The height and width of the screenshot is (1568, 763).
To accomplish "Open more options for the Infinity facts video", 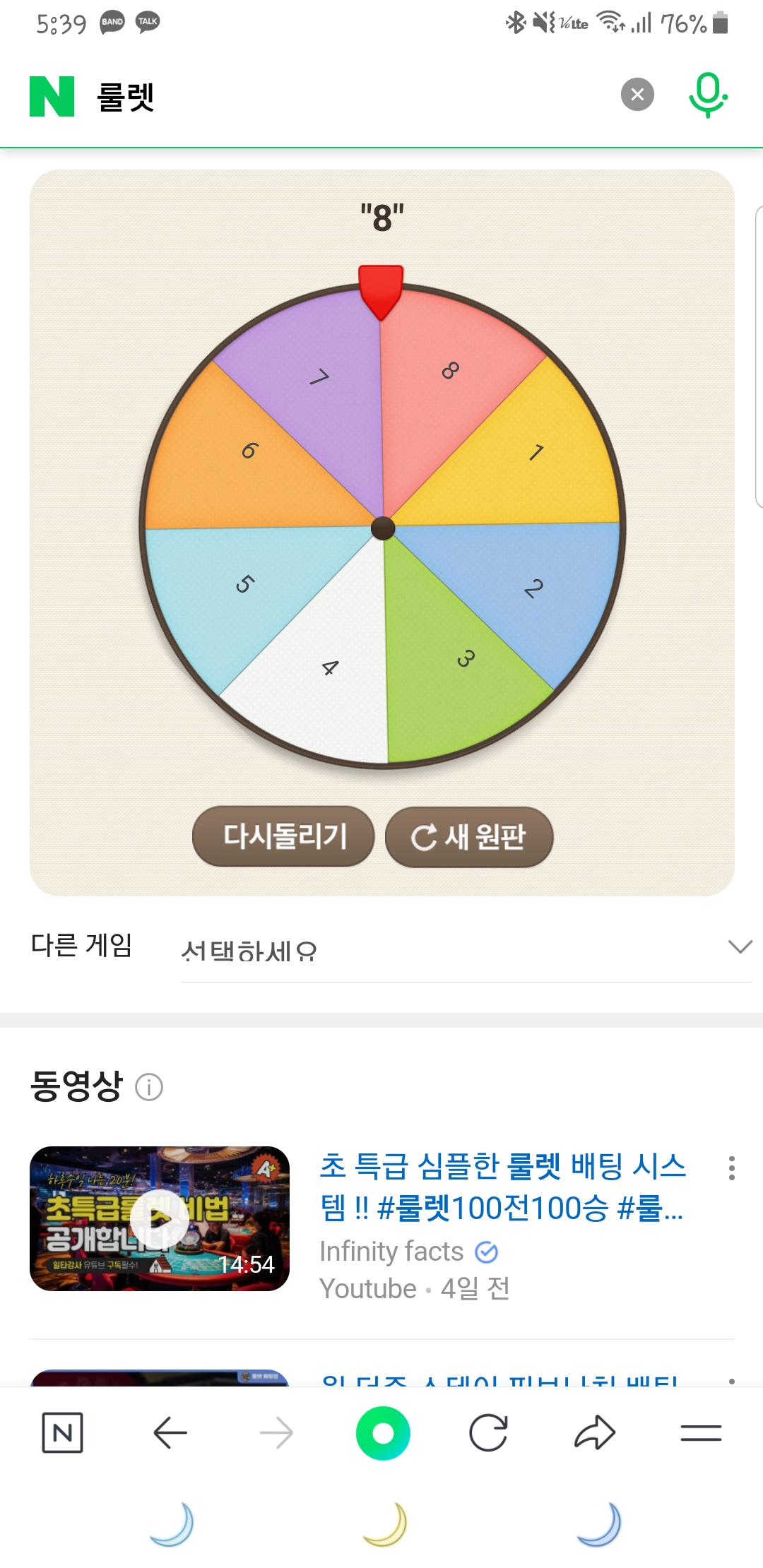I will tap(731, 1168).
